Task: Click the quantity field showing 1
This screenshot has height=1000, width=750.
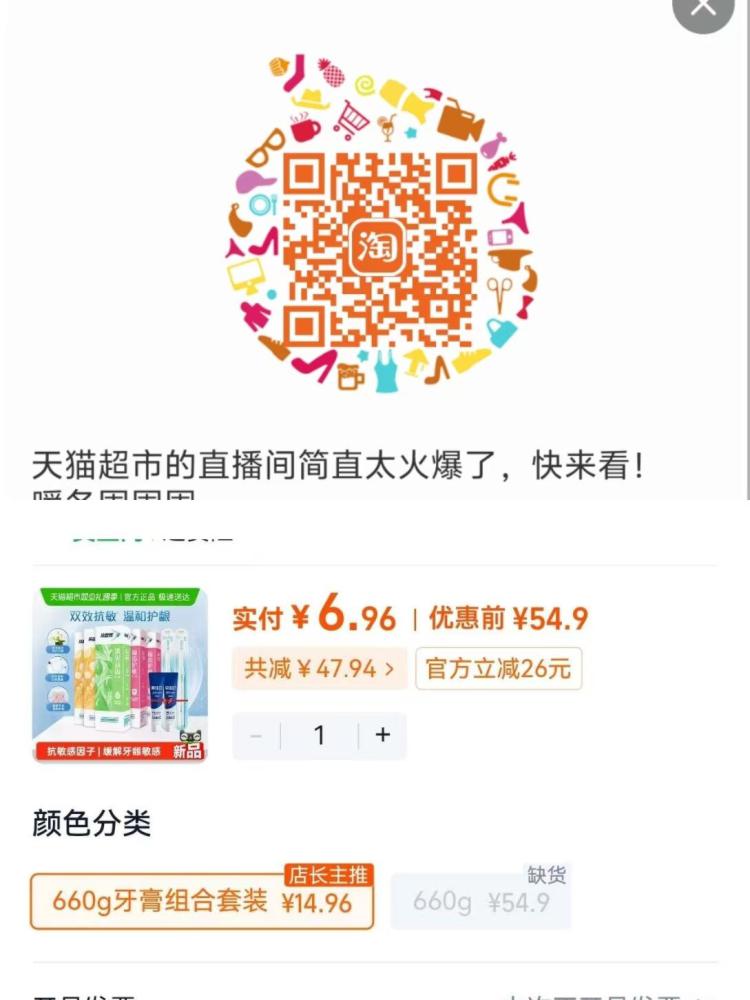Action: (x=319, y=735)
